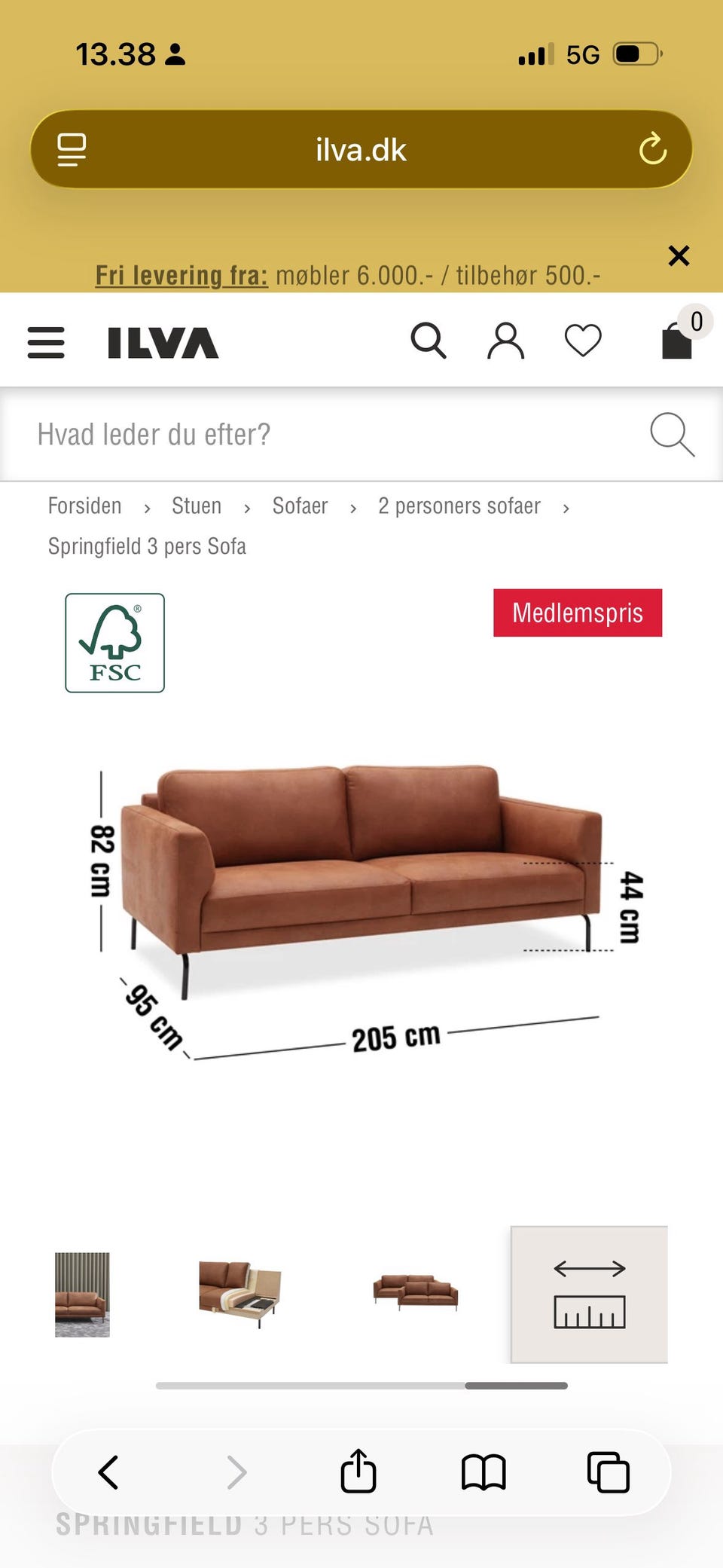
Task: Dismiss the free delivery banner
Action: 679,255
